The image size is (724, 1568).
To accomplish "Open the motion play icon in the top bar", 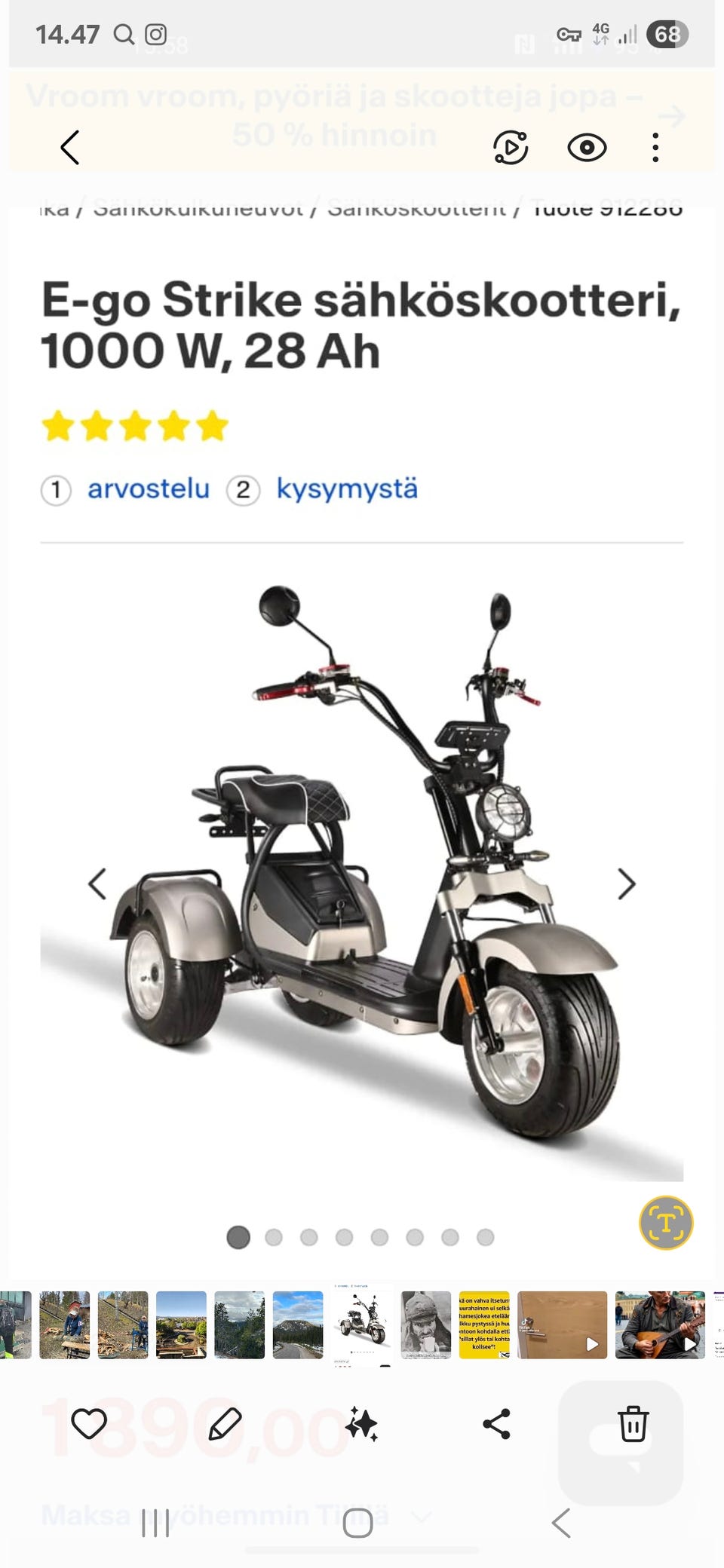I will point(511,147).
